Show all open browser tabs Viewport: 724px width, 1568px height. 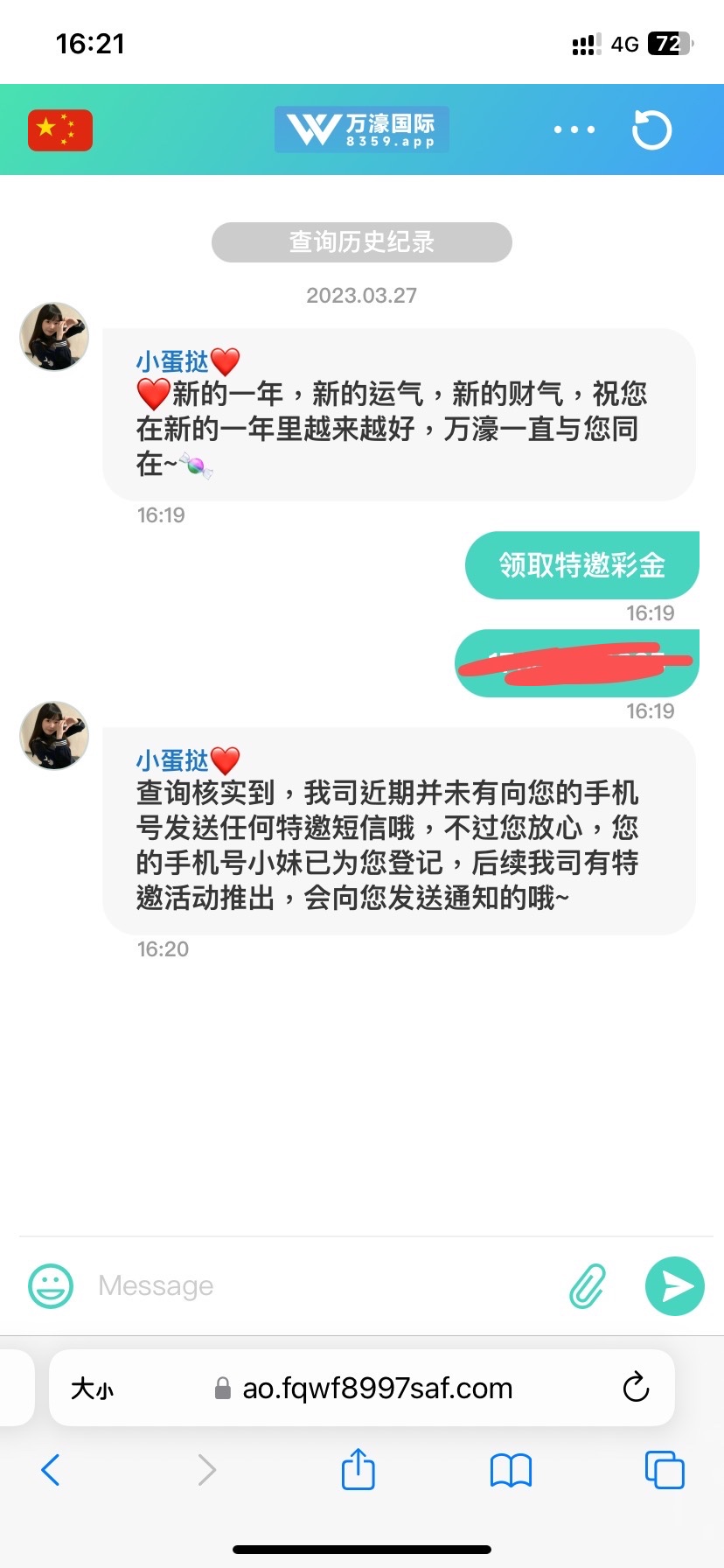[x=665, y=1470]
